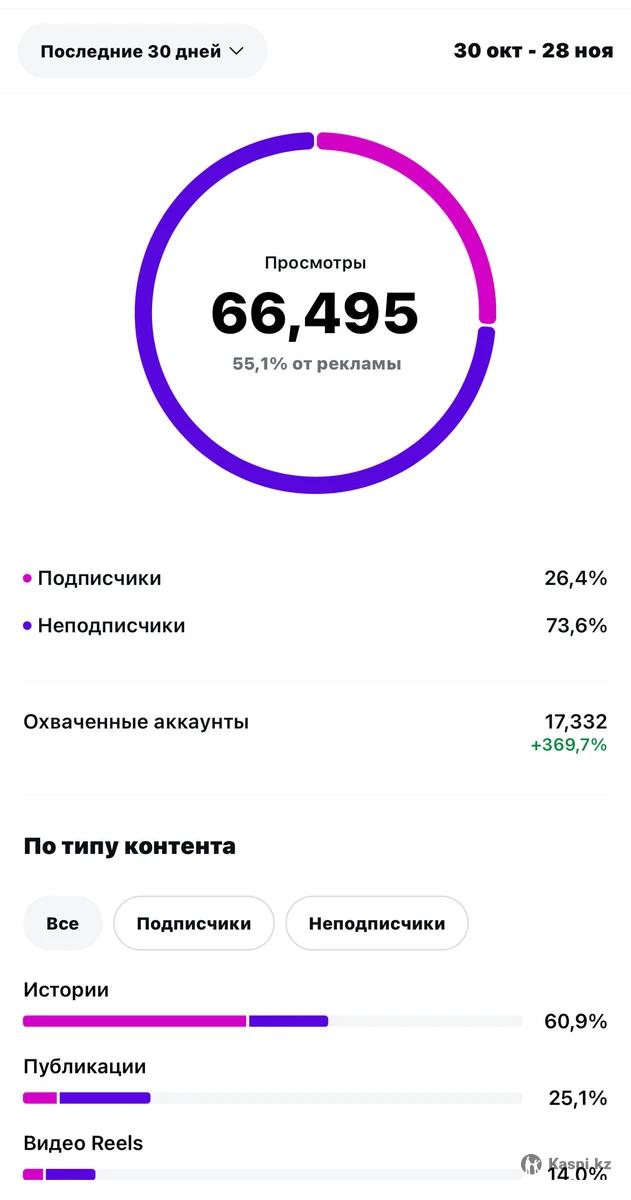Switch to the Неподписчики filter chip
Image resolution: width=631 pixels, height=1200 pixels.
coord(376,923)
